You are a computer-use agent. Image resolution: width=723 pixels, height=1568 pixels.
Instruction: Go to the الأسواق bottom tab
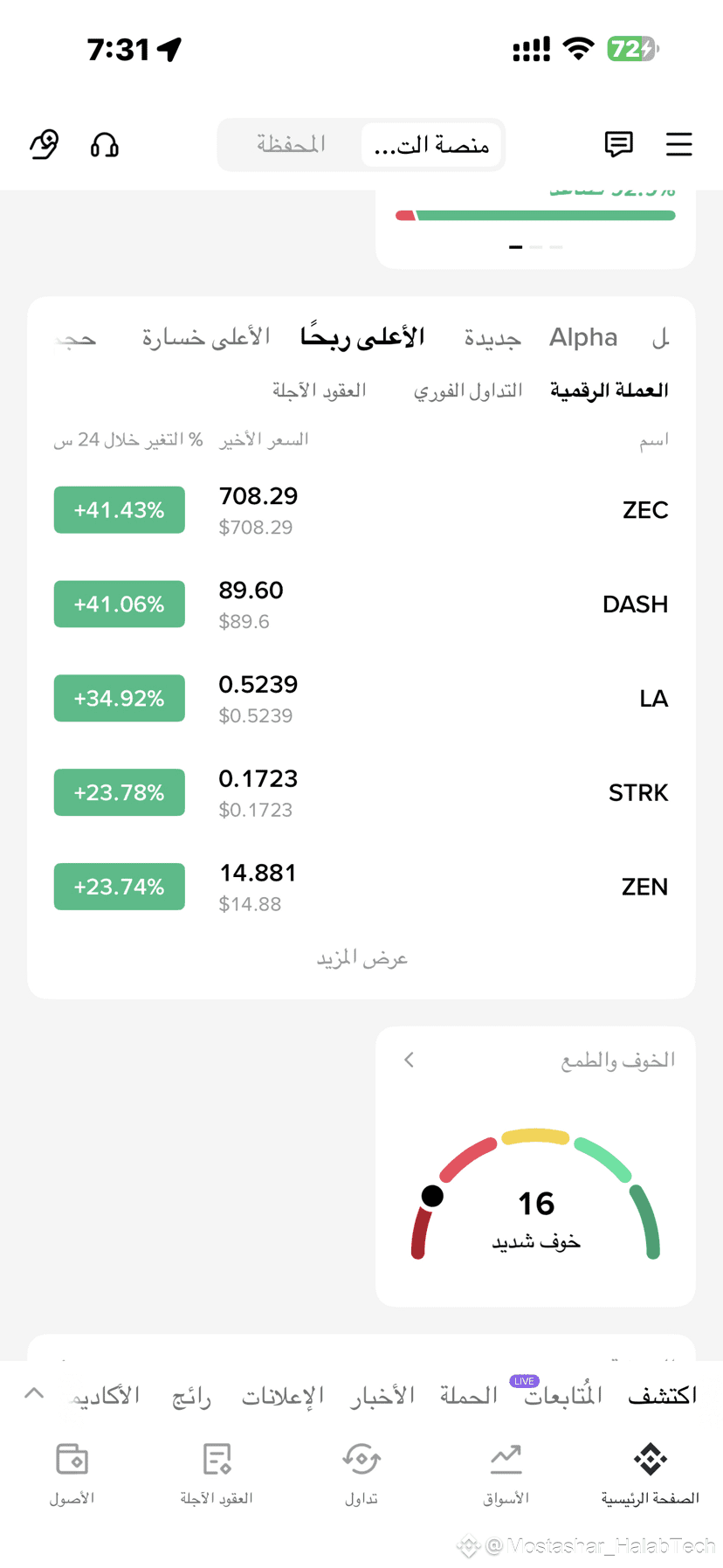pyautogui.click(x=506, y=1474)
